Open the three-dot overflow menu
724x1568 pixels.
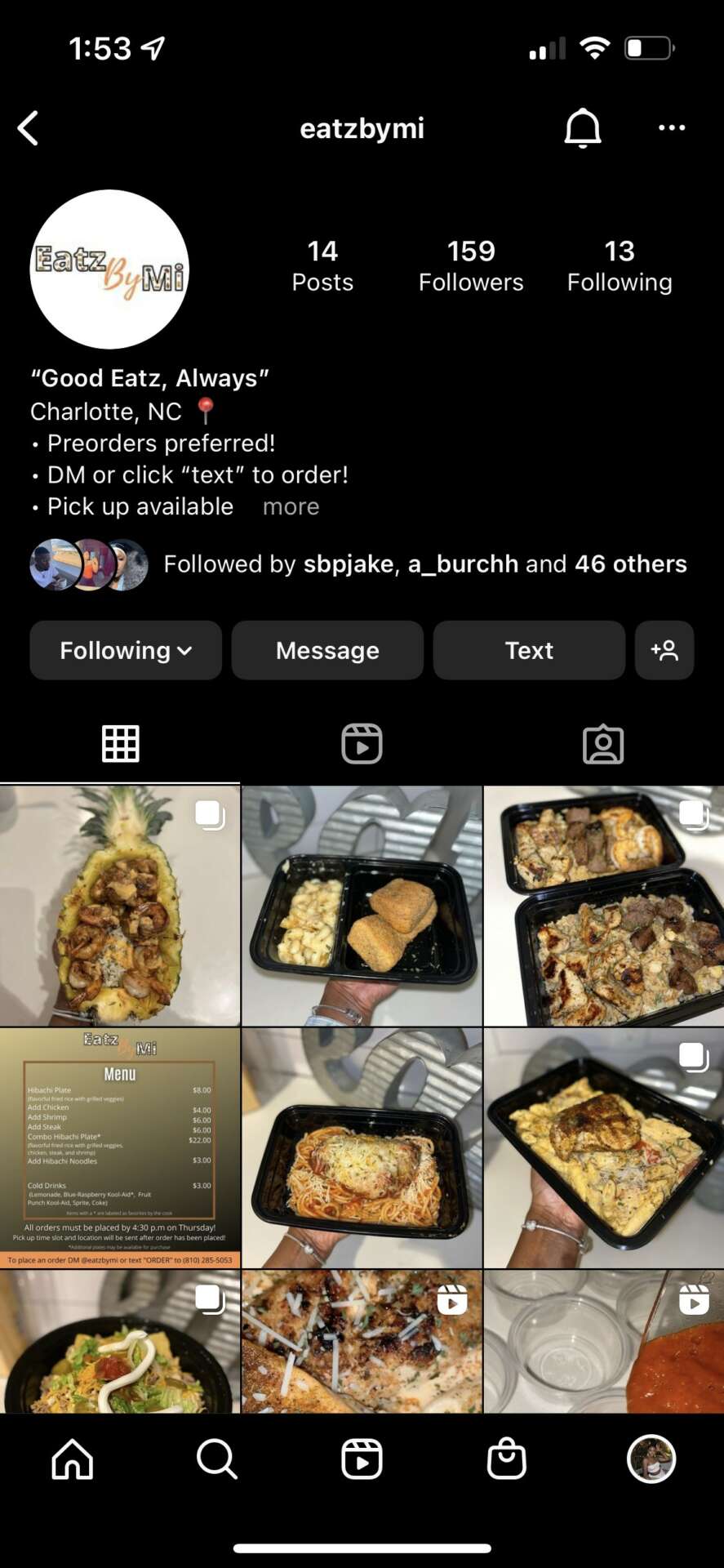point(671,128)
